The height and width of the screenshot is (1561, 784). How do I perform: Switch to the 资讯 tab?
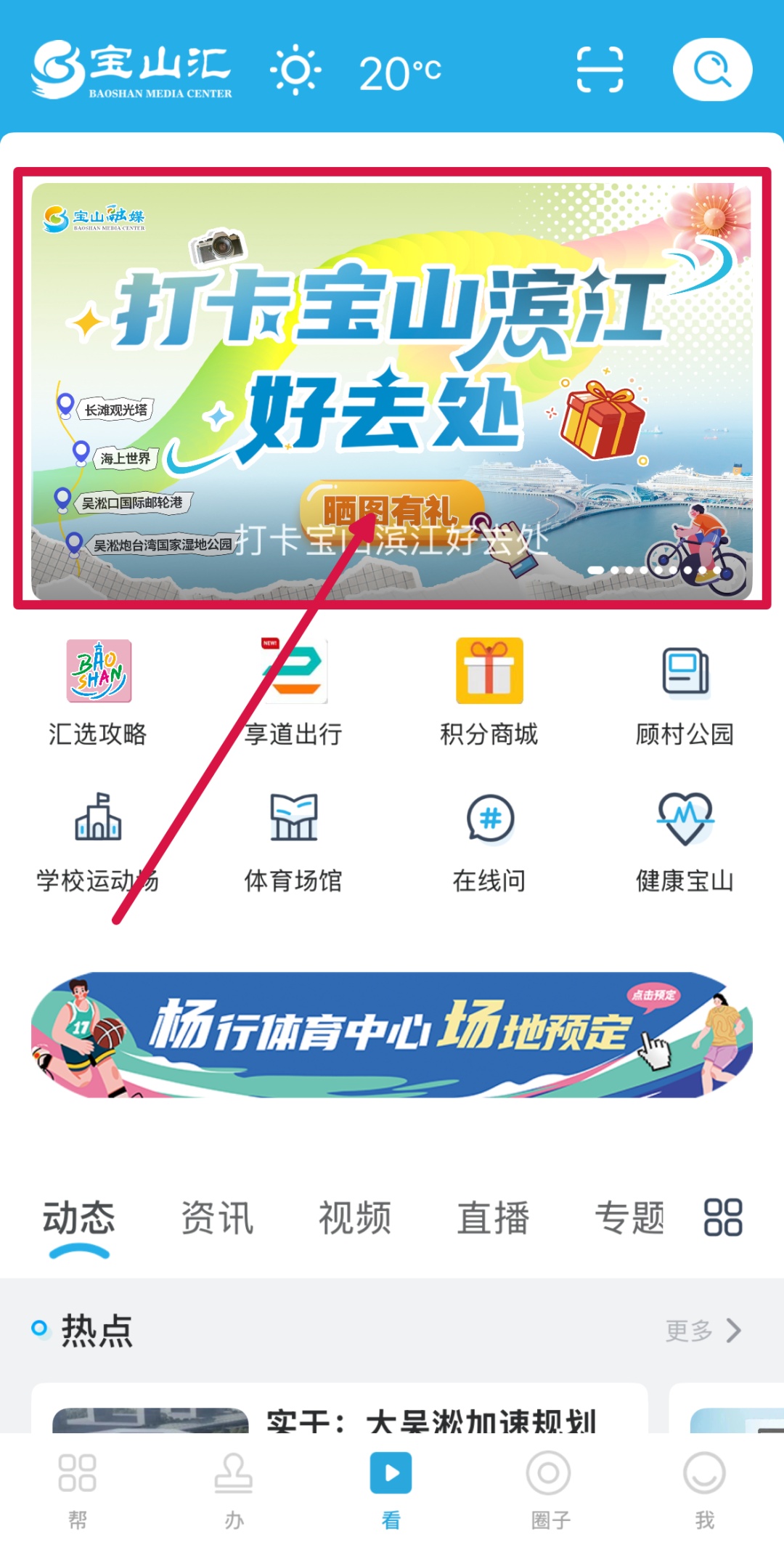217,1217
